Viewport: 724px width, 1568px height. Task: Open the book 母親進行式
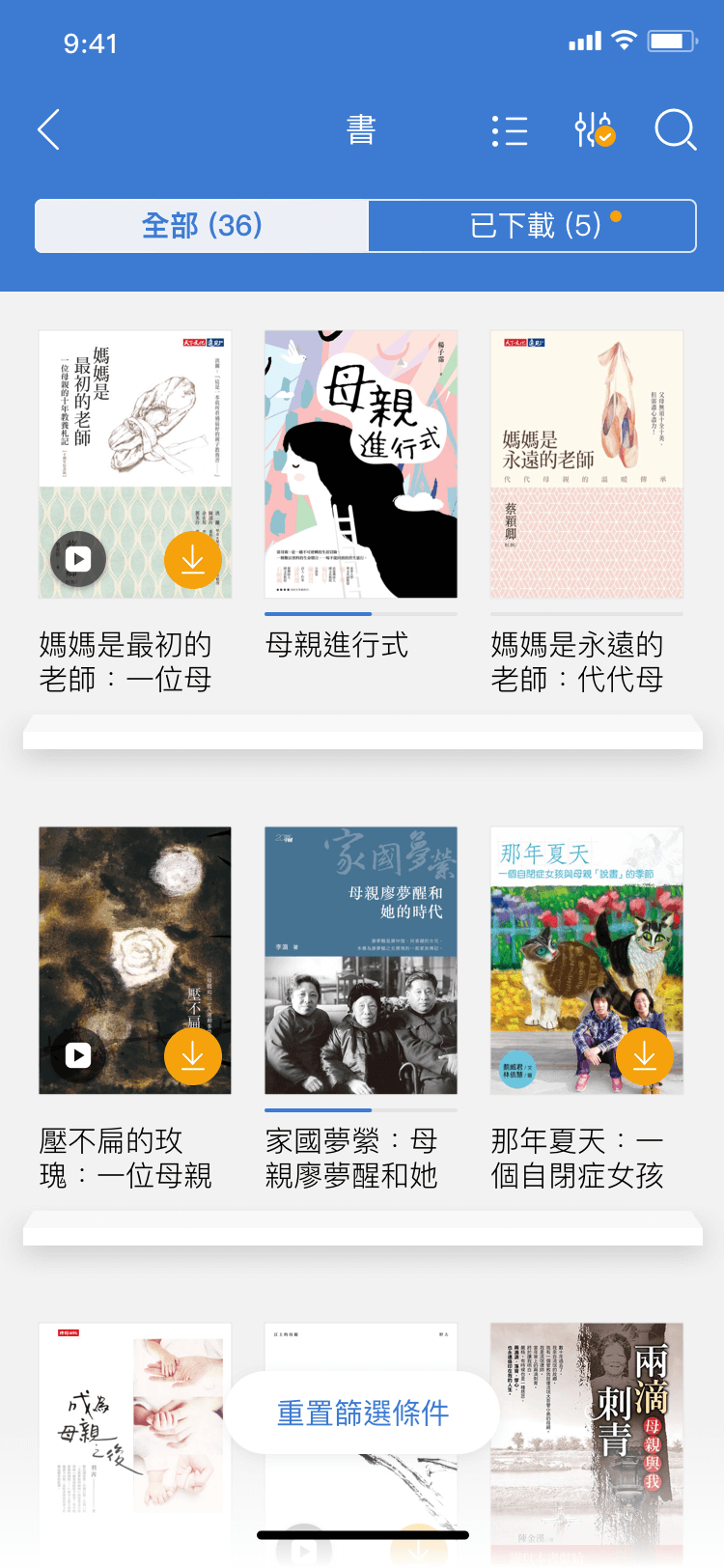[x=361, y=464]
